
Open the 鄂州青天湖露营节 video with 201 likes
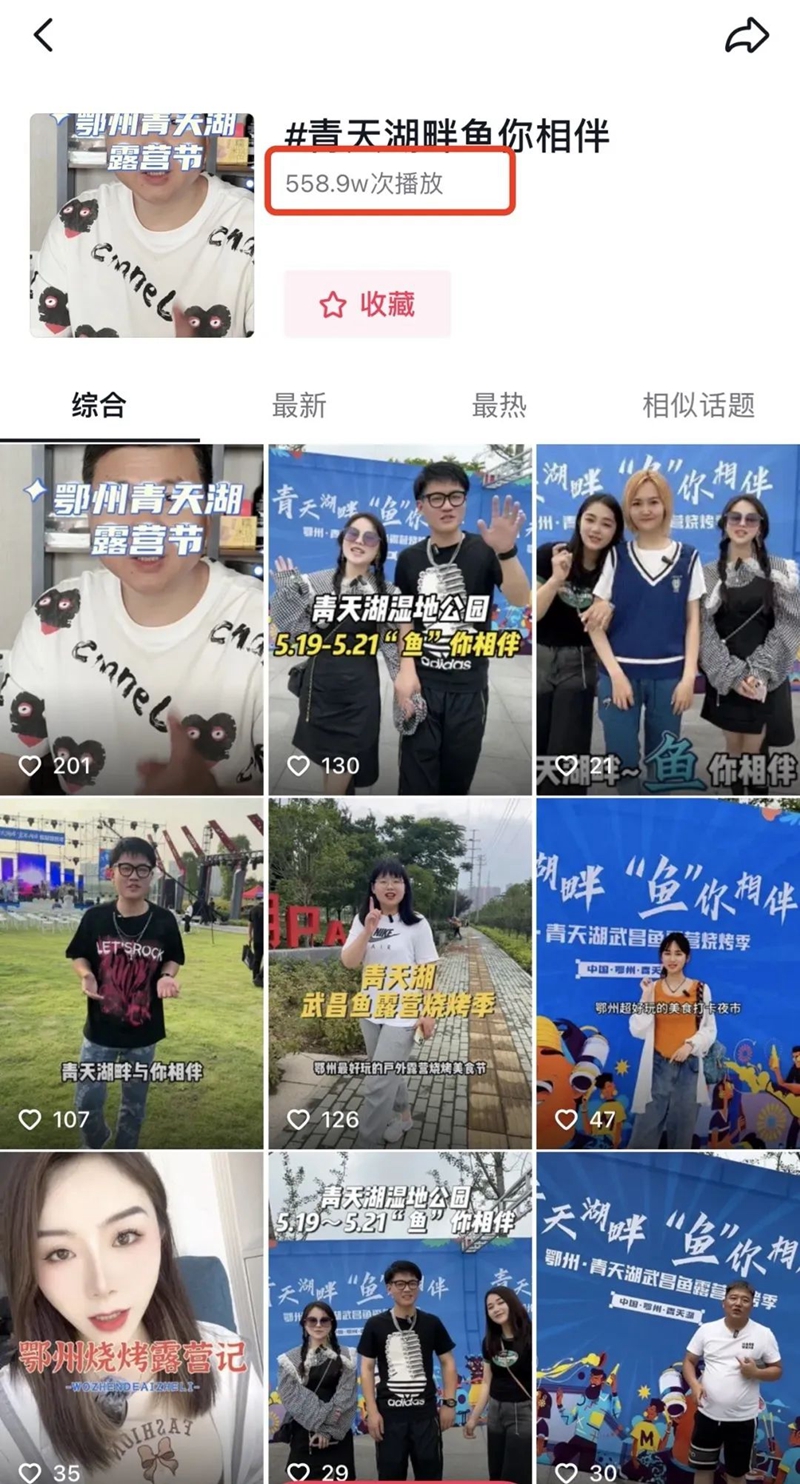click(131, 620)
